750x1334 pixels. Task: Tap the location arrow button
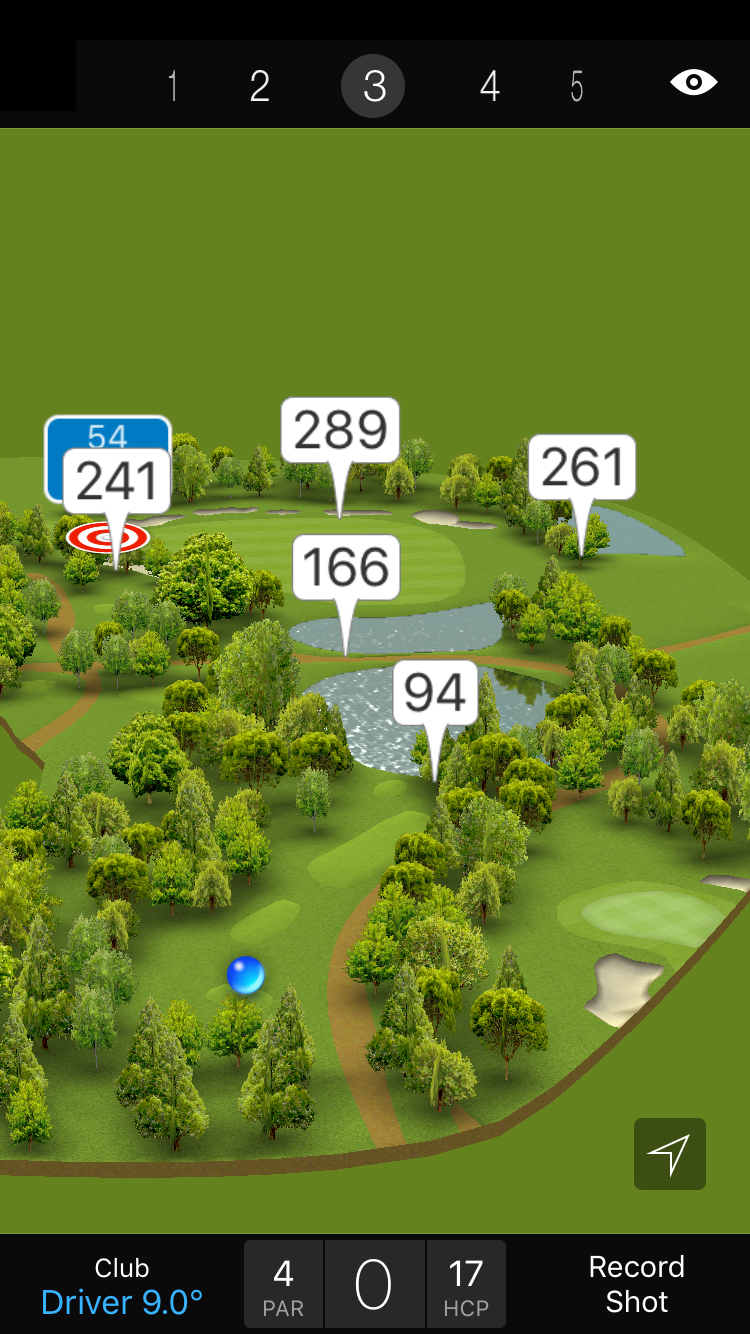[669, 1154]
